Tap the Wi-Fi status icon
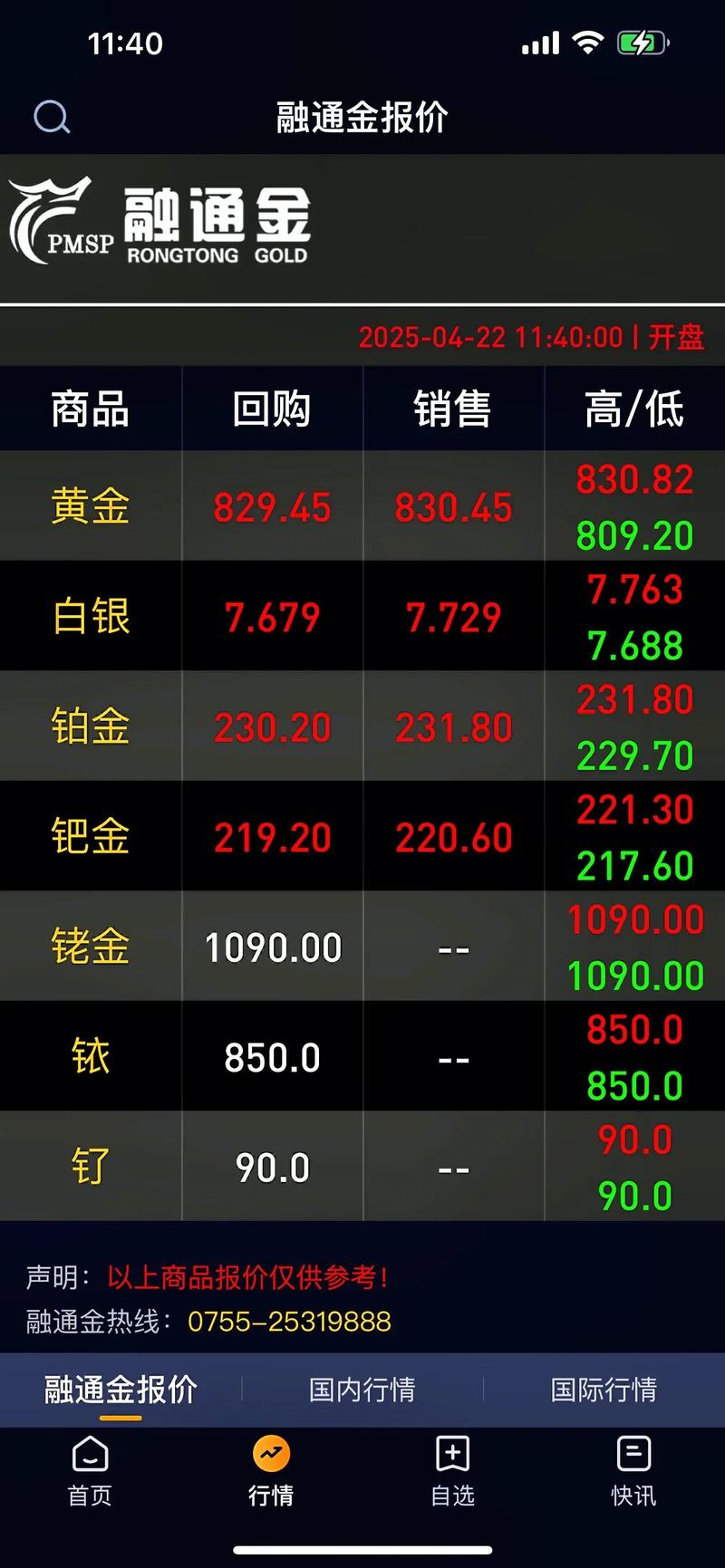The width and height of the screenshot is (725, 1568). (x=588, y=42)
